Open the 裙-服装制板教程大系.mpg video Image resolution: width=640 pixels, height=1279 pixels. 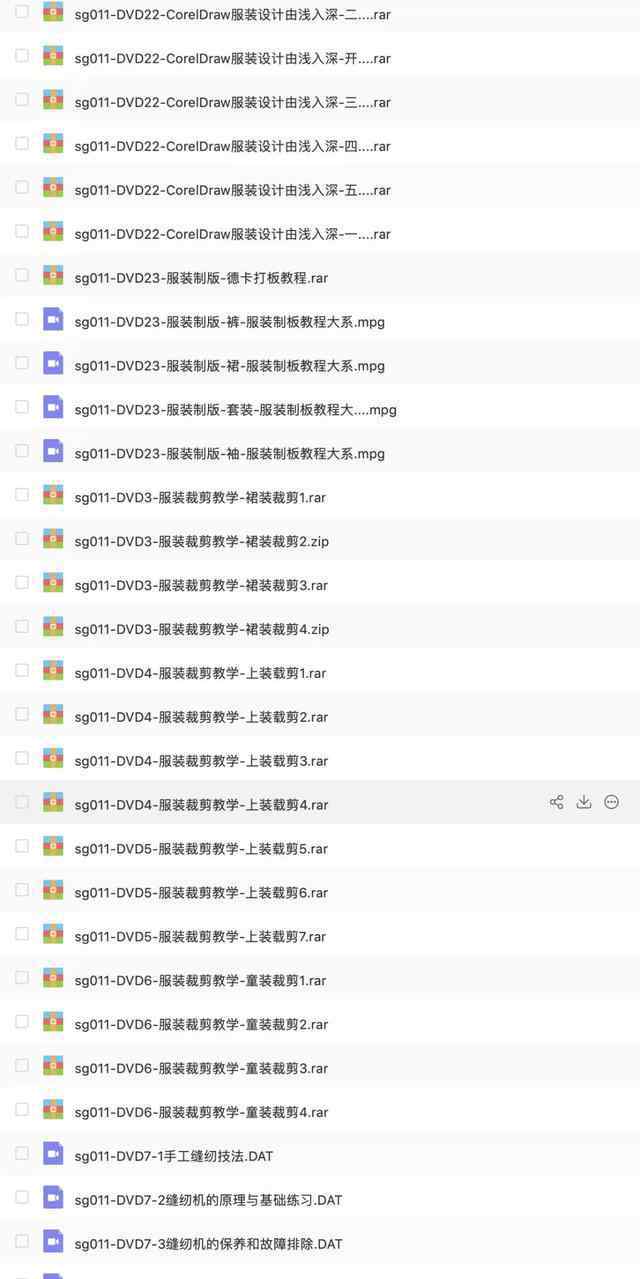[x=229, y=365]
